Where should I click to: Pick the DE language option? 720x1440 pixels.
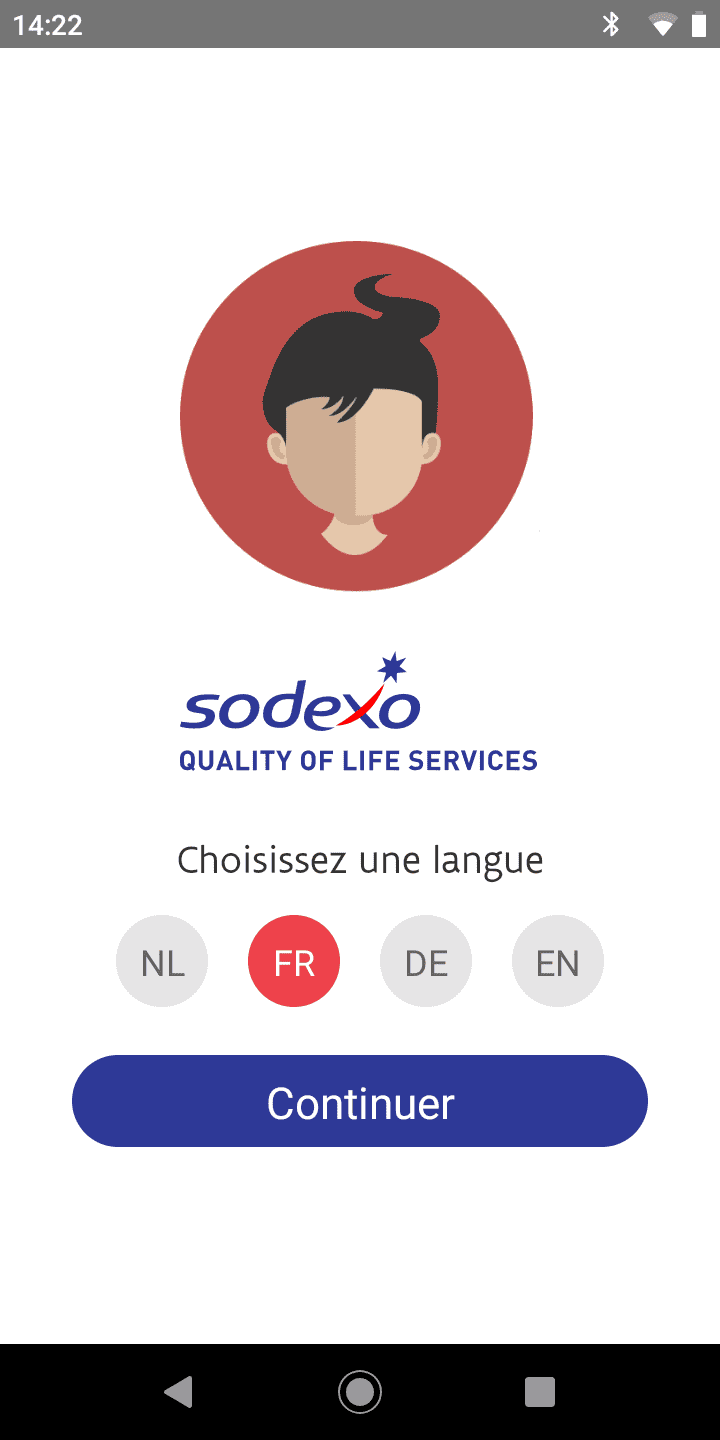point(426,961)
